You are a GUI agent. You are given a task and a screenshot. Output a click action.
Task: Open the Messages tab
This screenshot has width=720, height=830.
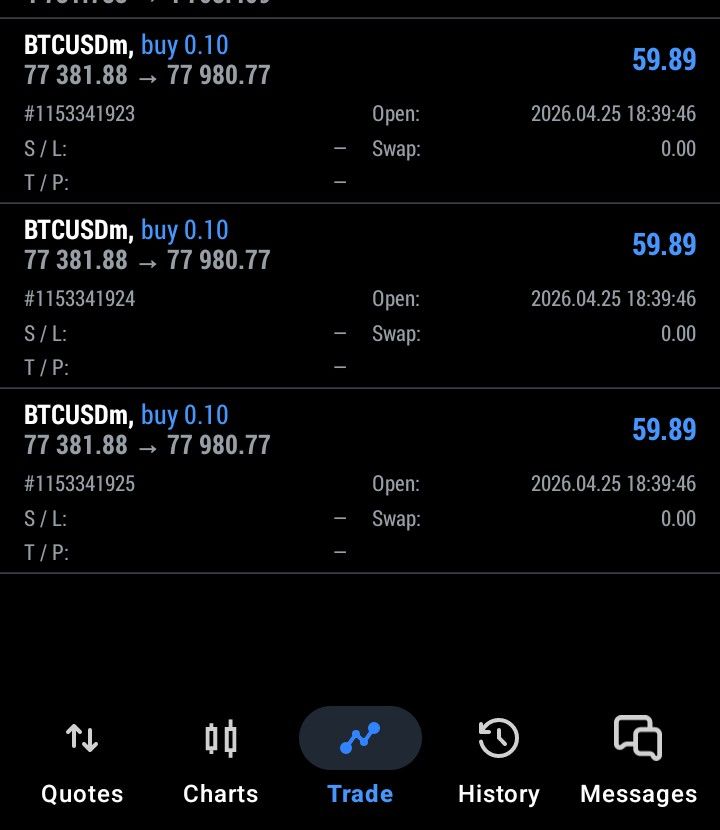click(638, 761)
